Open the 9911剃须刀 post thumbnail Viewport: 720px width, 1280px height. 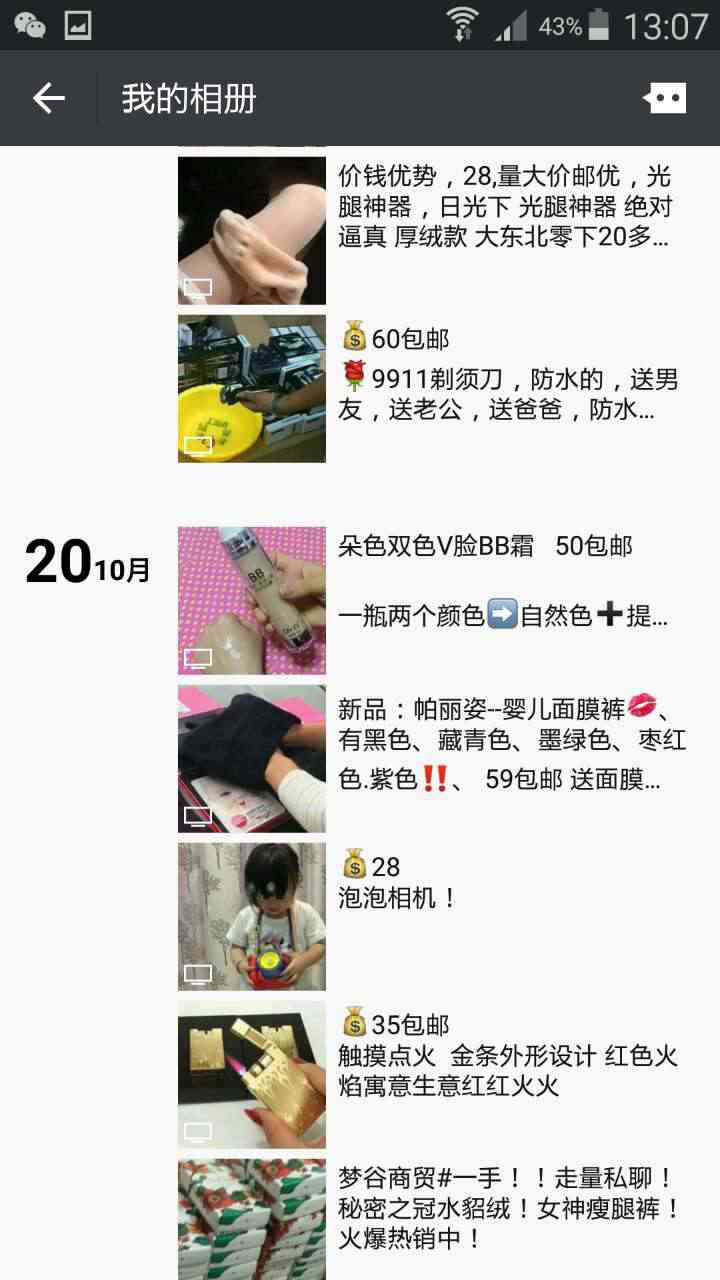251,389
